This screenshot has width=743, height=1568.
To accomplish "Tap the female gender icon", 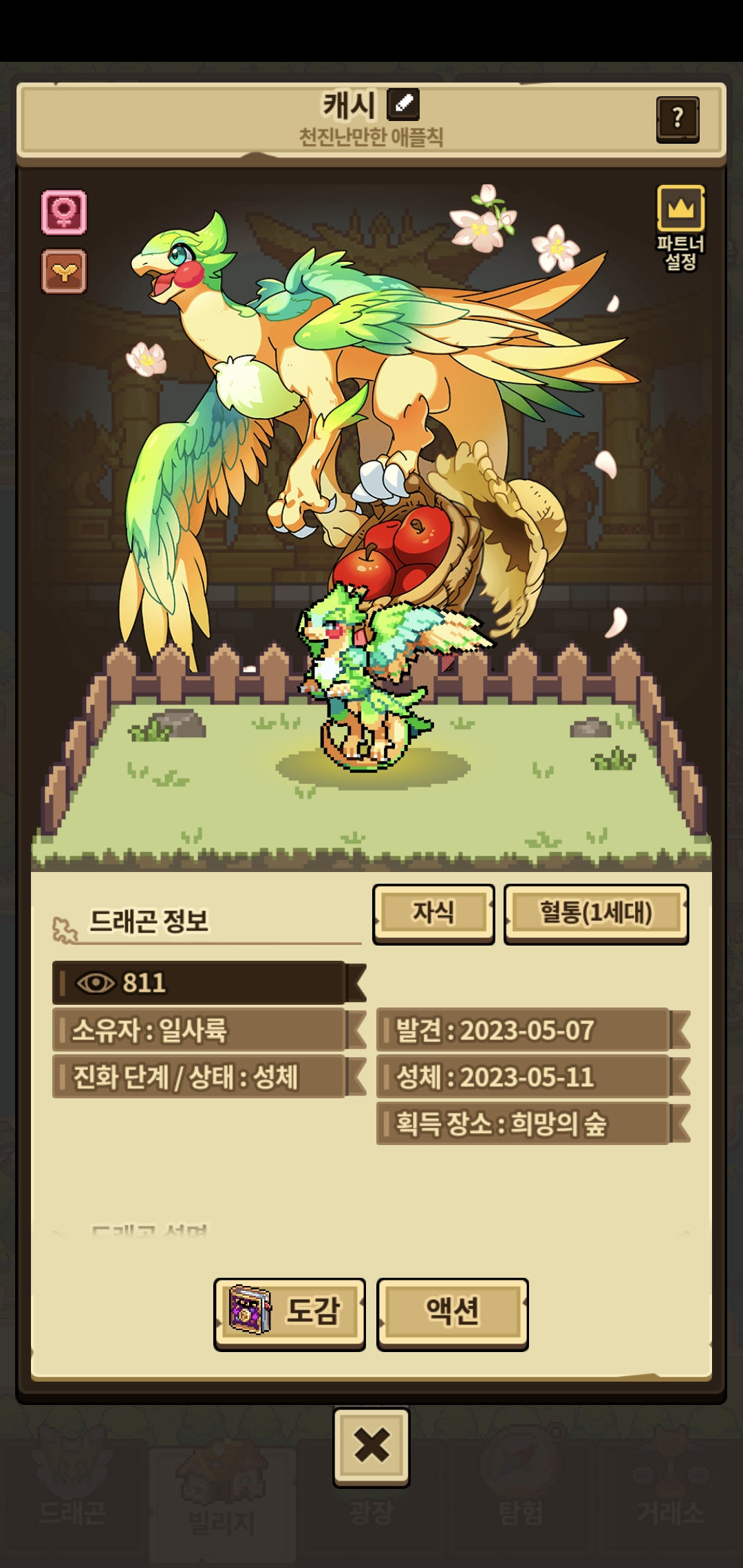I will coord(64,212).
